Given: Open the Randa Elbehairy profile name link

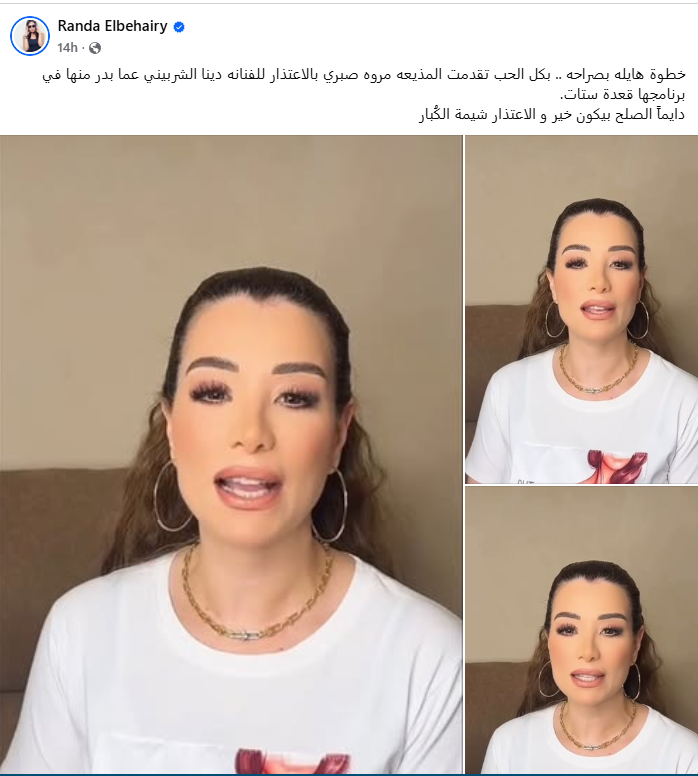Looking at the screenshot, I should (113, 27).
